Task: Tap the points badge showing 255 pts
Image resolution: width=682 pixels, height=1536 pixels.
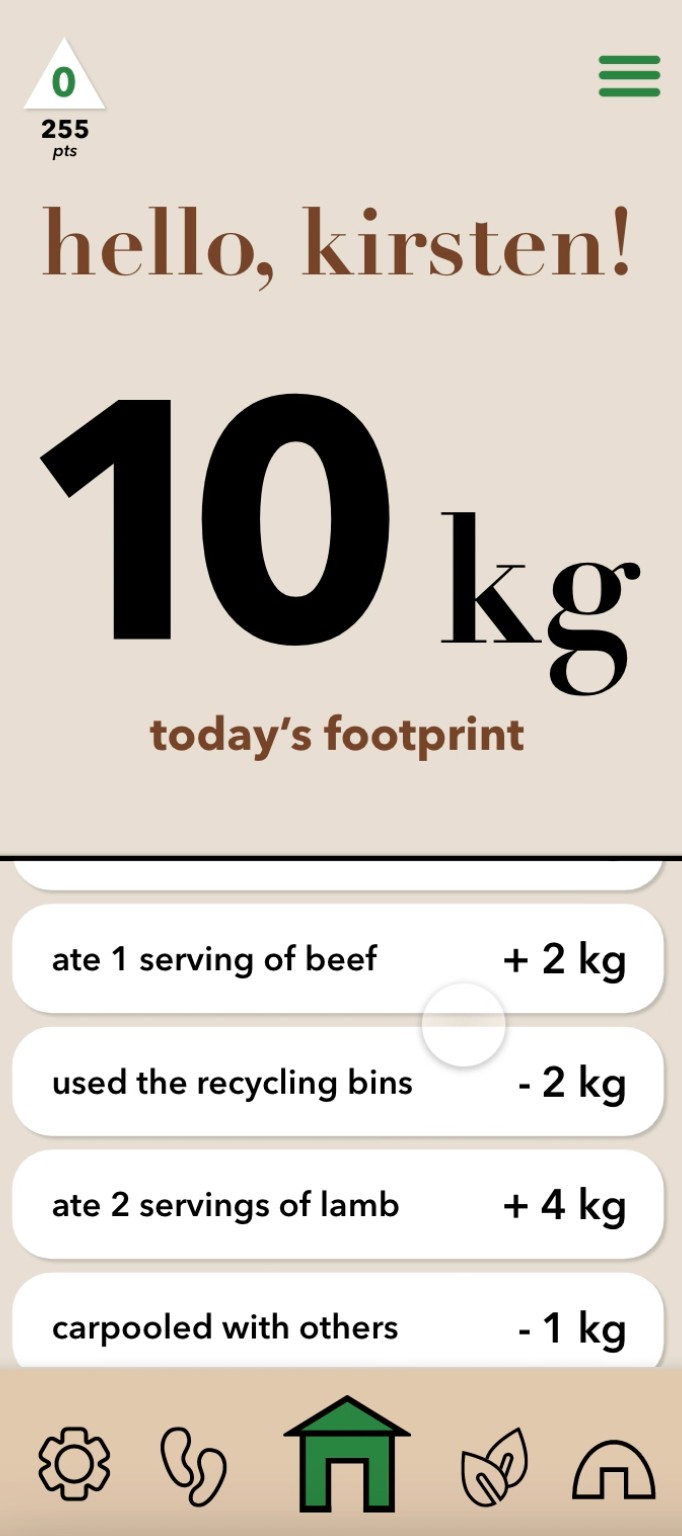Action: 64,99
